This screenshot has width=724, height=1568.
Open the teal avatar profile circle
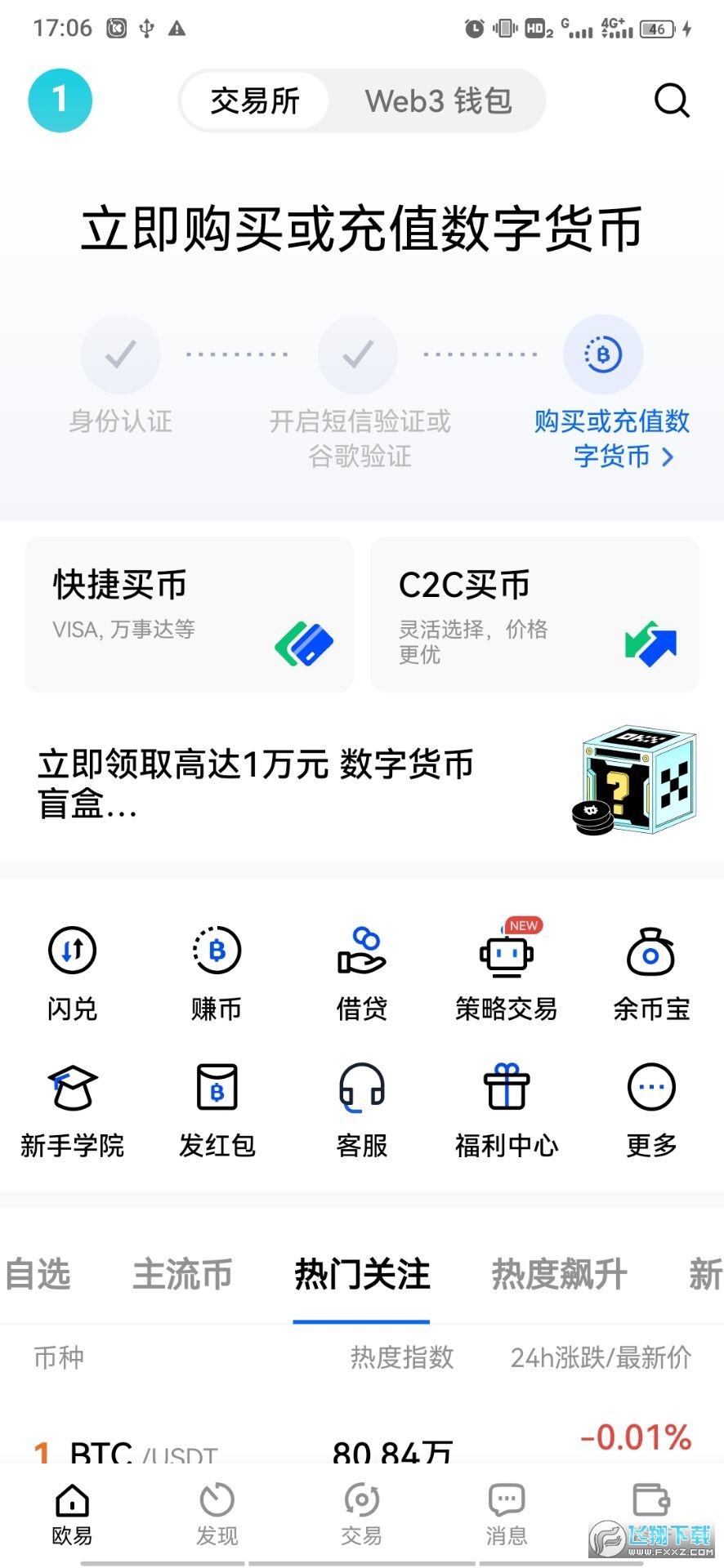pos(60,100)
